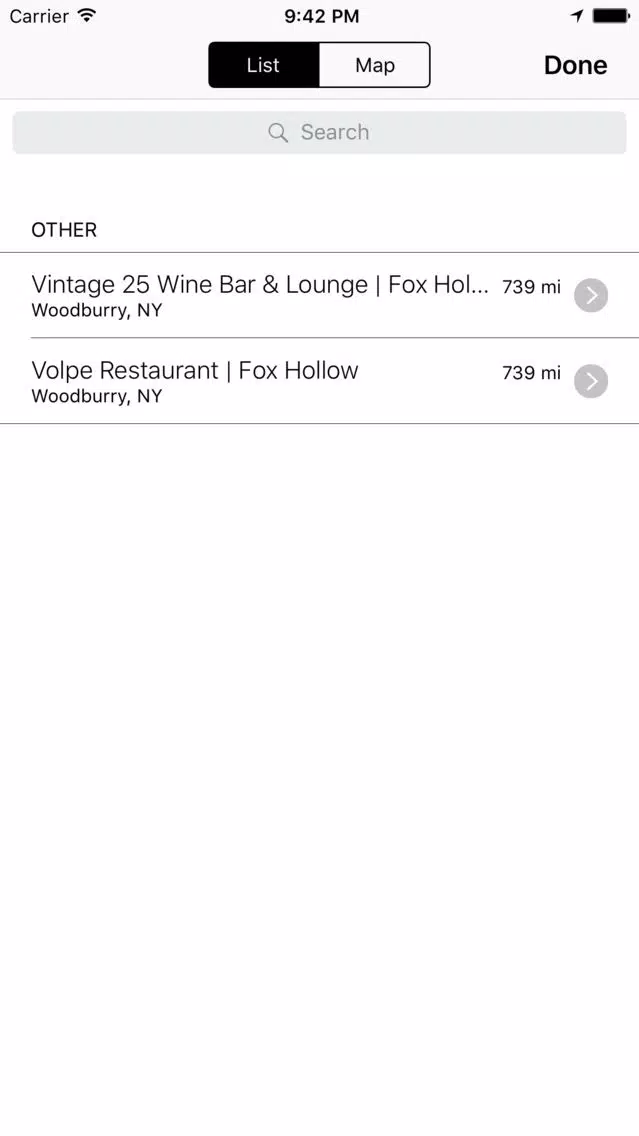639x1136 pixels.
Task: Tap the chevron next to Volpe Restaurant
Action: (591, 381)
